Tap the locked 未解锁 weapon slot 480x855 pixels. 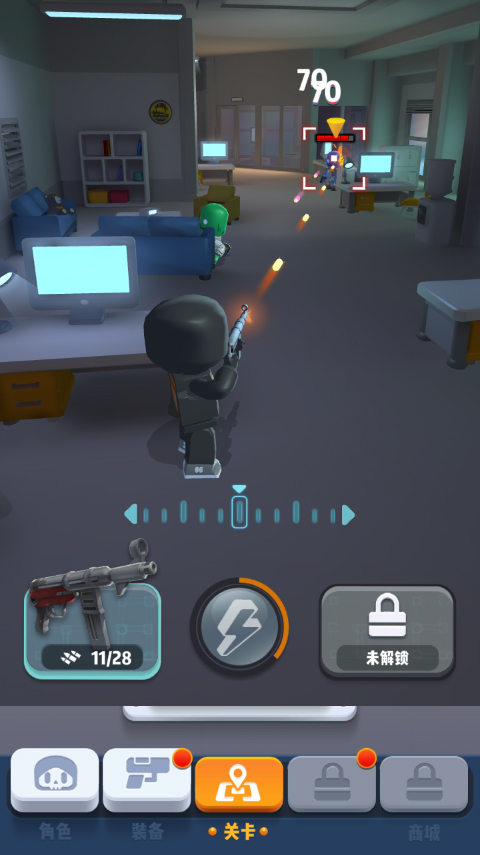[x=387, y=631]
